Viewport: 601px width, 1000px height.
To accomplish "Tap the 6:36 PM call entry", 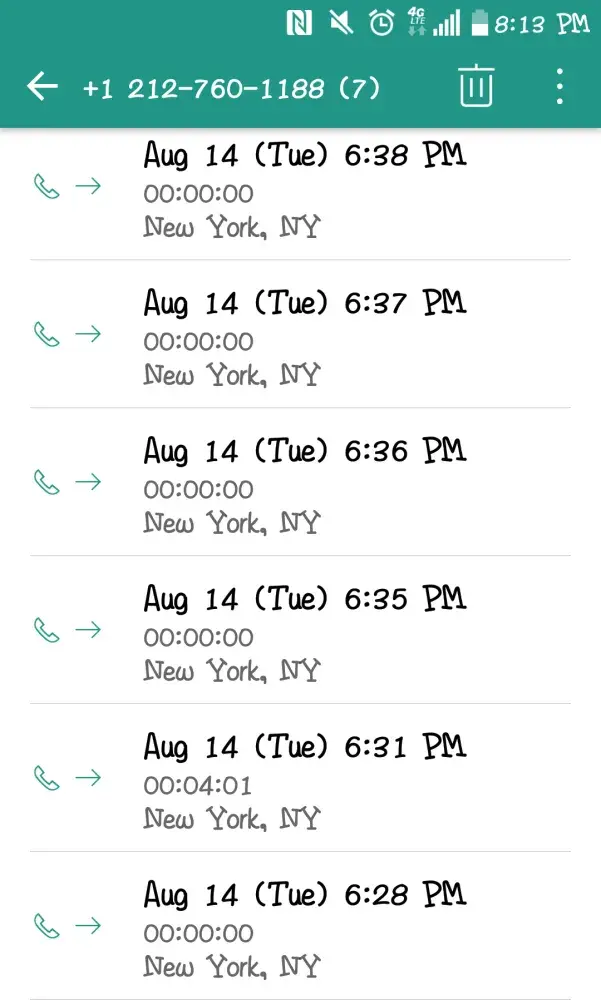I will point(300,483).
